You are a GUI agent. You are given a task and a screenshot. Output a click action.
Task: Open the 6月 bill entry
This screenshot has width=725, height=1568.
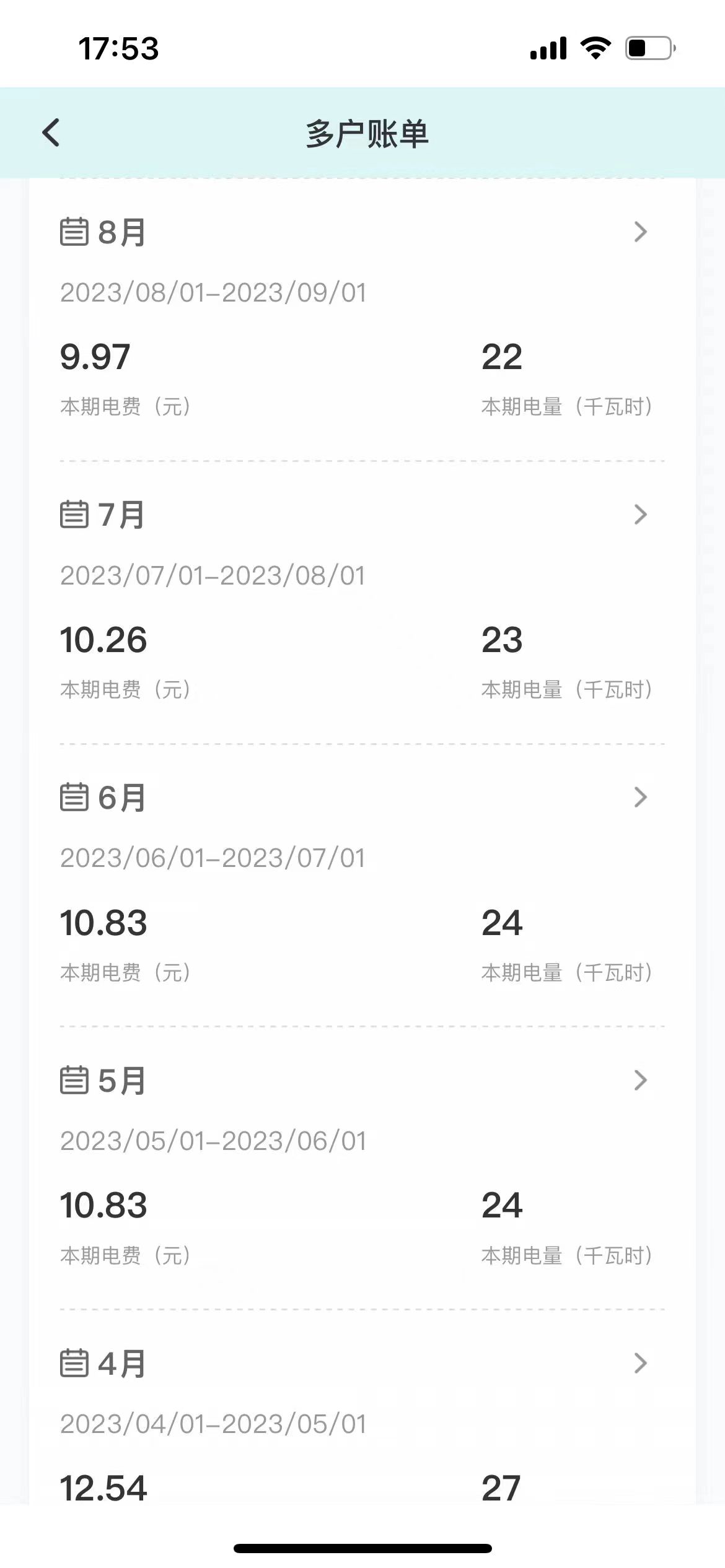(640, 798)
